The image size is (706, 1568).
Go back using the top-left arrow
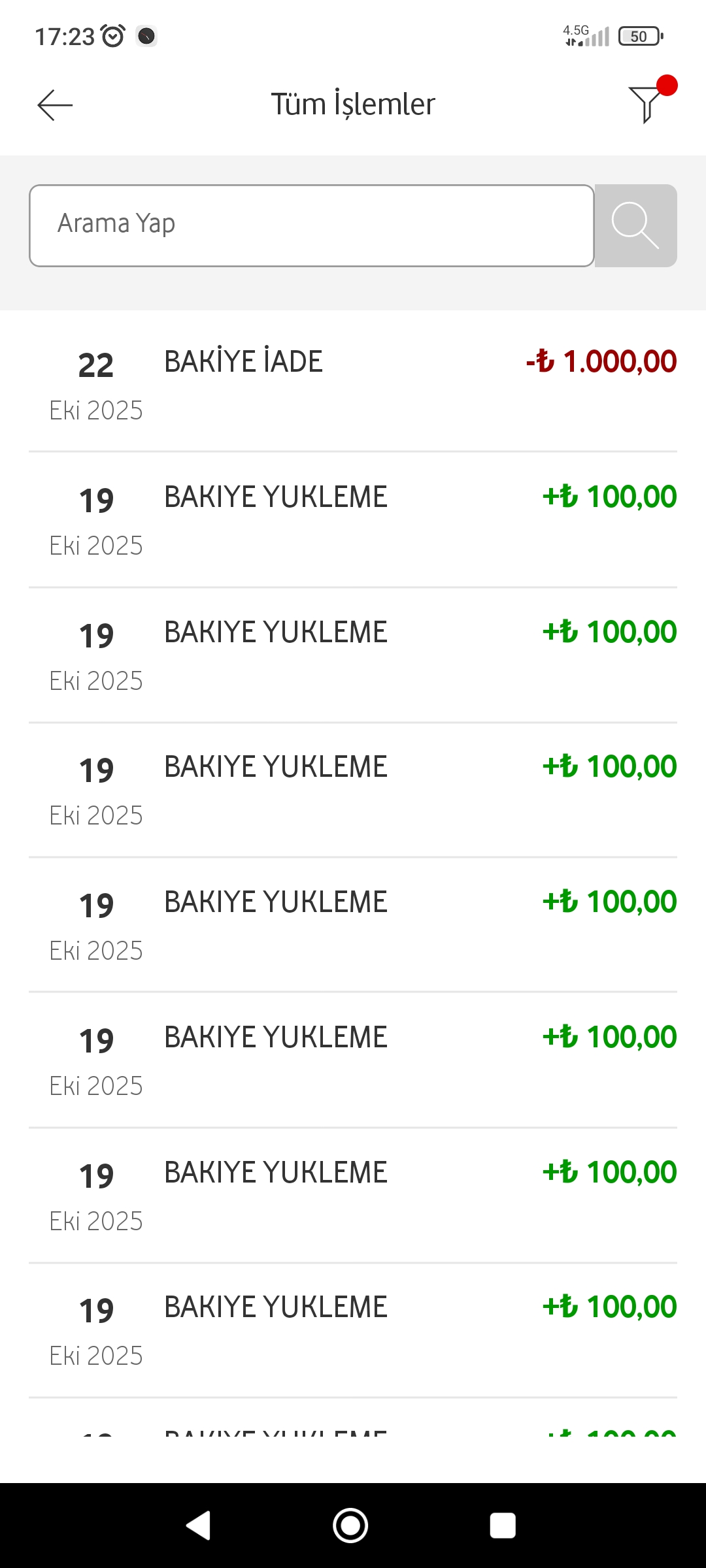tap(55, 105)
